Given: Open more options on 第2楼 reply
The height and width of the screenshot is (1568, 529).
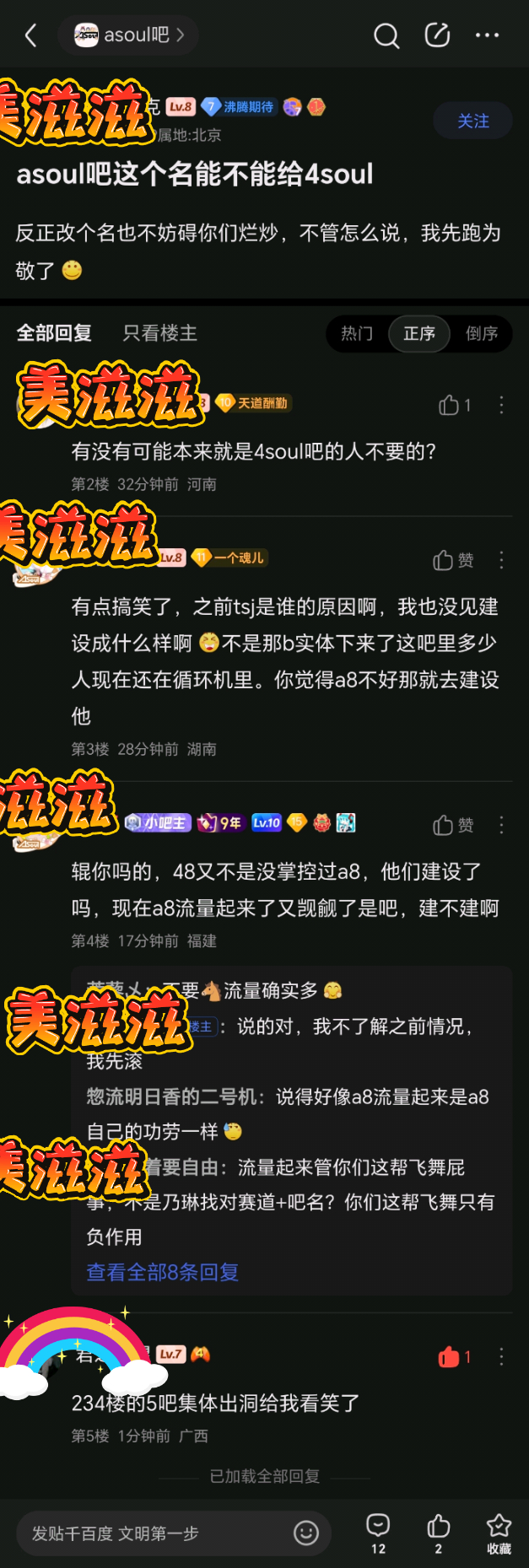Looking at the screenshot, I should click(x=501, y=405).
